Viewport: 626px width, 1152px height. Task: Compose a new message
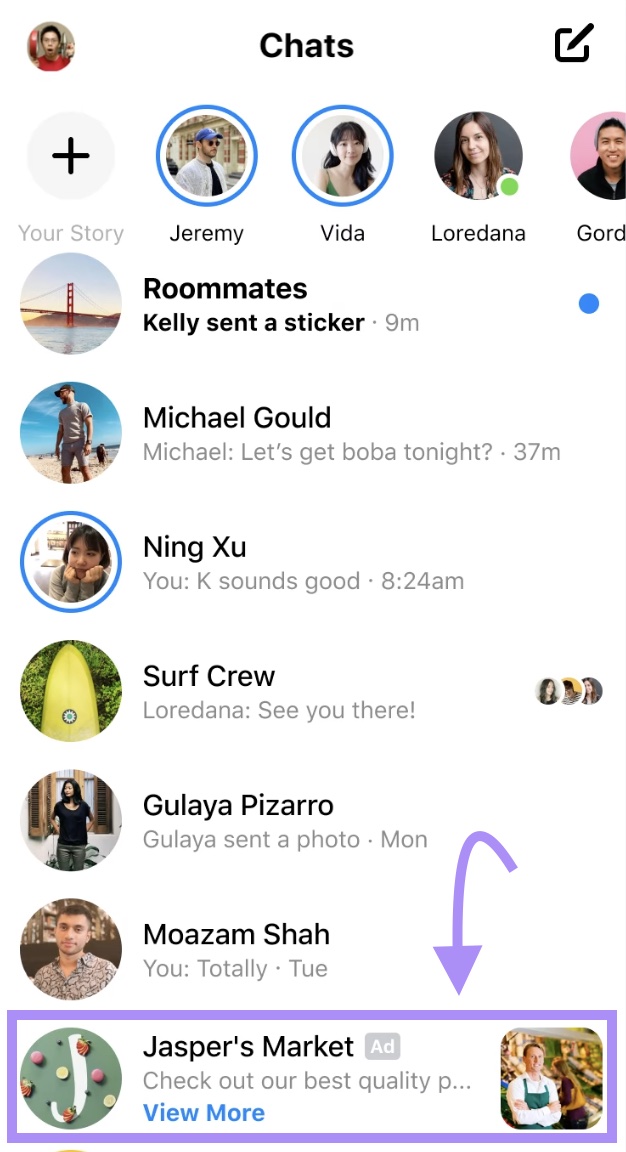coord(574,44)
